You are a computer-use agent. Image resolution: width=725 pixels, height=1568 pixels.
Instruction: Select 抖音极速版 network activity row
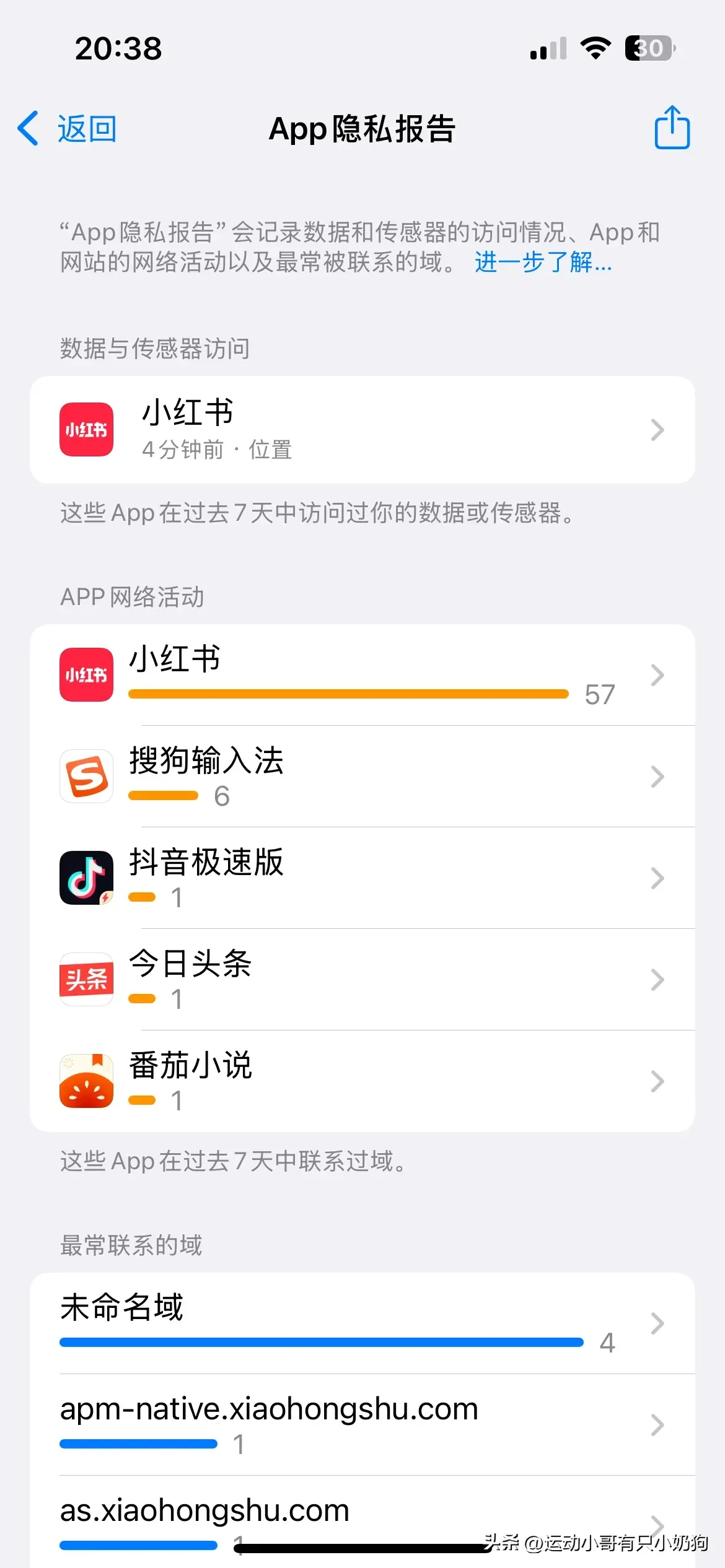(362, 878)
